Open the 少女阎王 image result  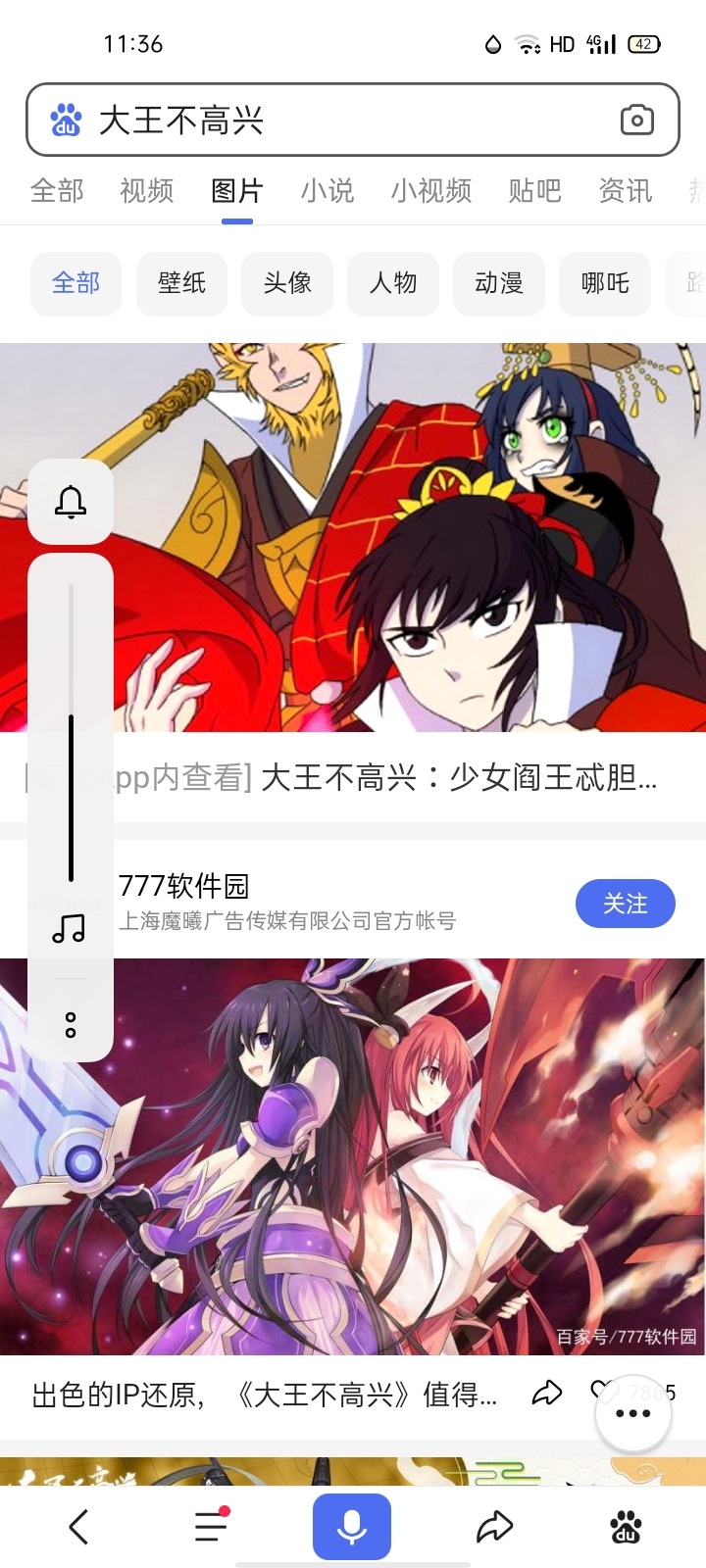[353, 537]
